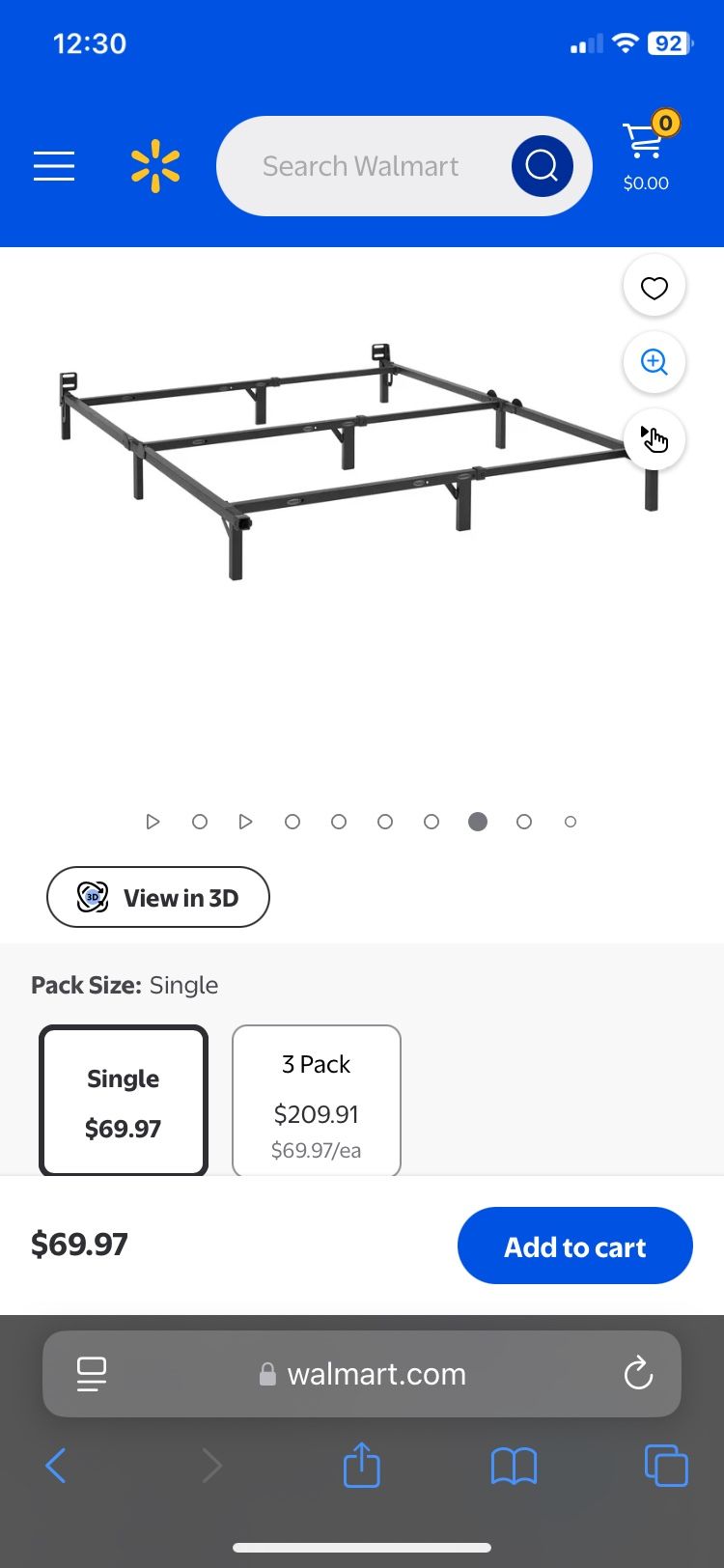The width and height of the screenshot is (724, 1568).
Task: Open the hamburger menu
Action: pos(54,166)
